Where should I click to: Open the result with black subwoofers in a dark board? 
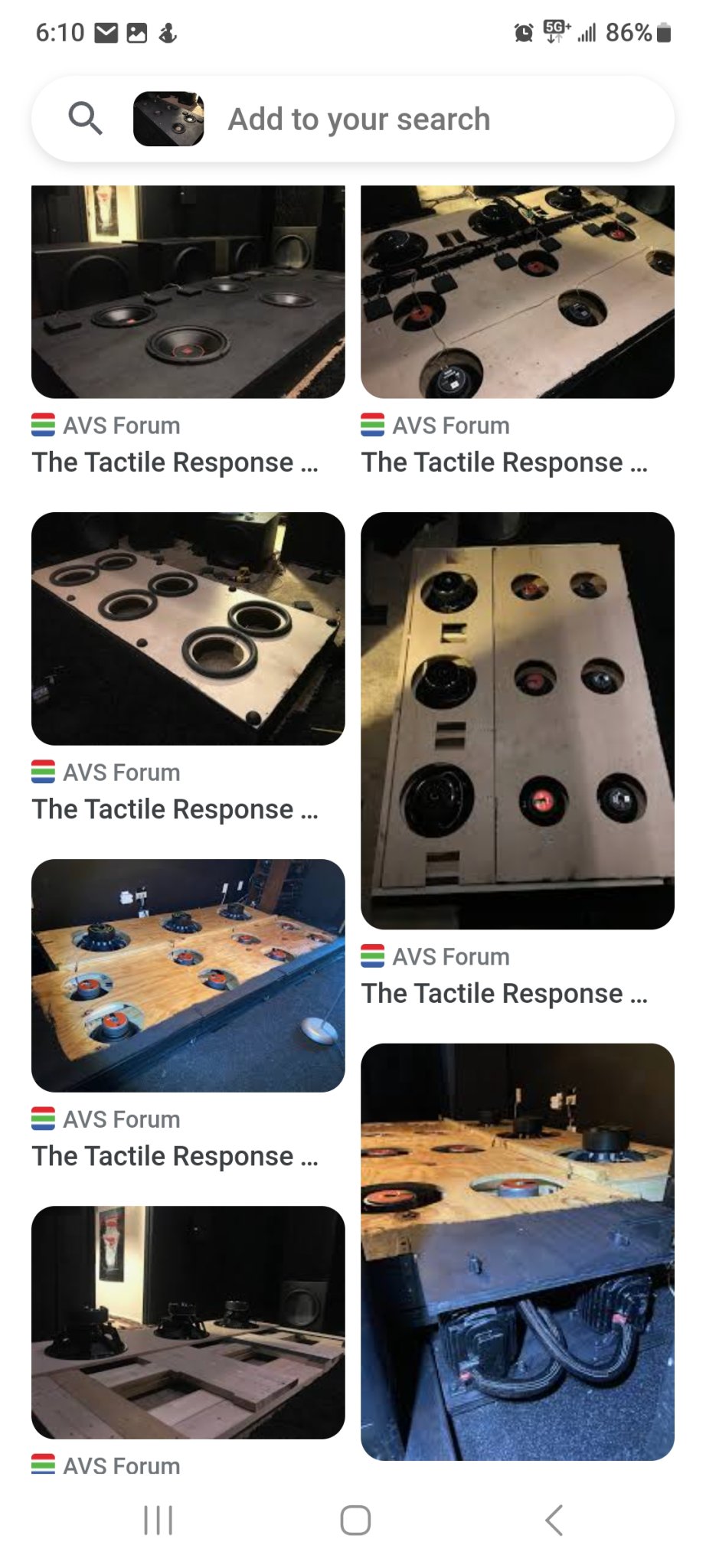(x=188, y=292)
